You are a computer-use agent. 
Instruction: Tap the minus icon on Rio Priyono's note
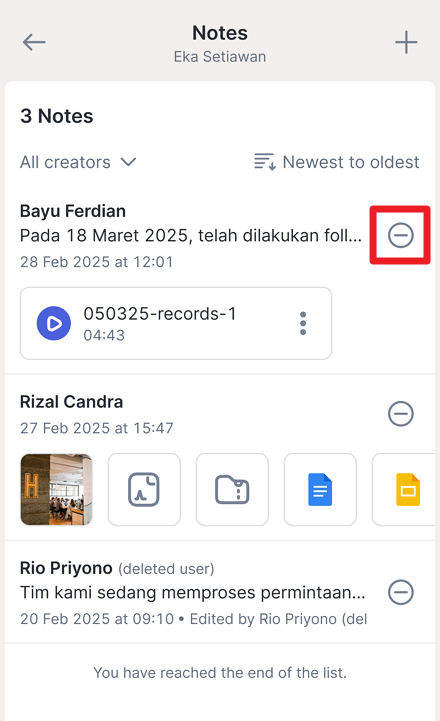point(400,592)
